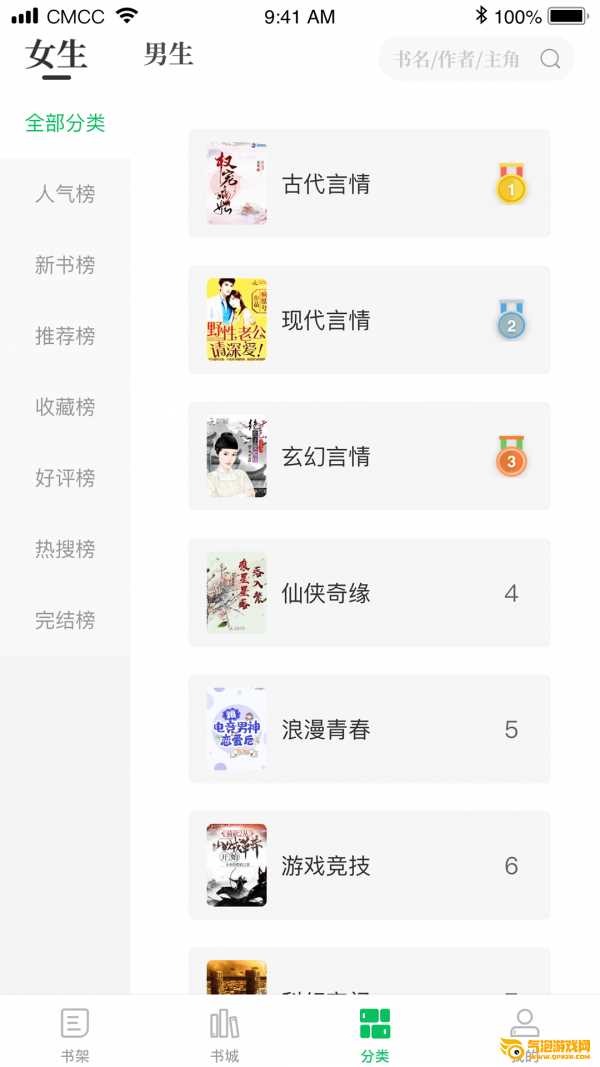View the 热搜榜 ranking
Screen dimensions: 600x1067
[x=65, y=549]
